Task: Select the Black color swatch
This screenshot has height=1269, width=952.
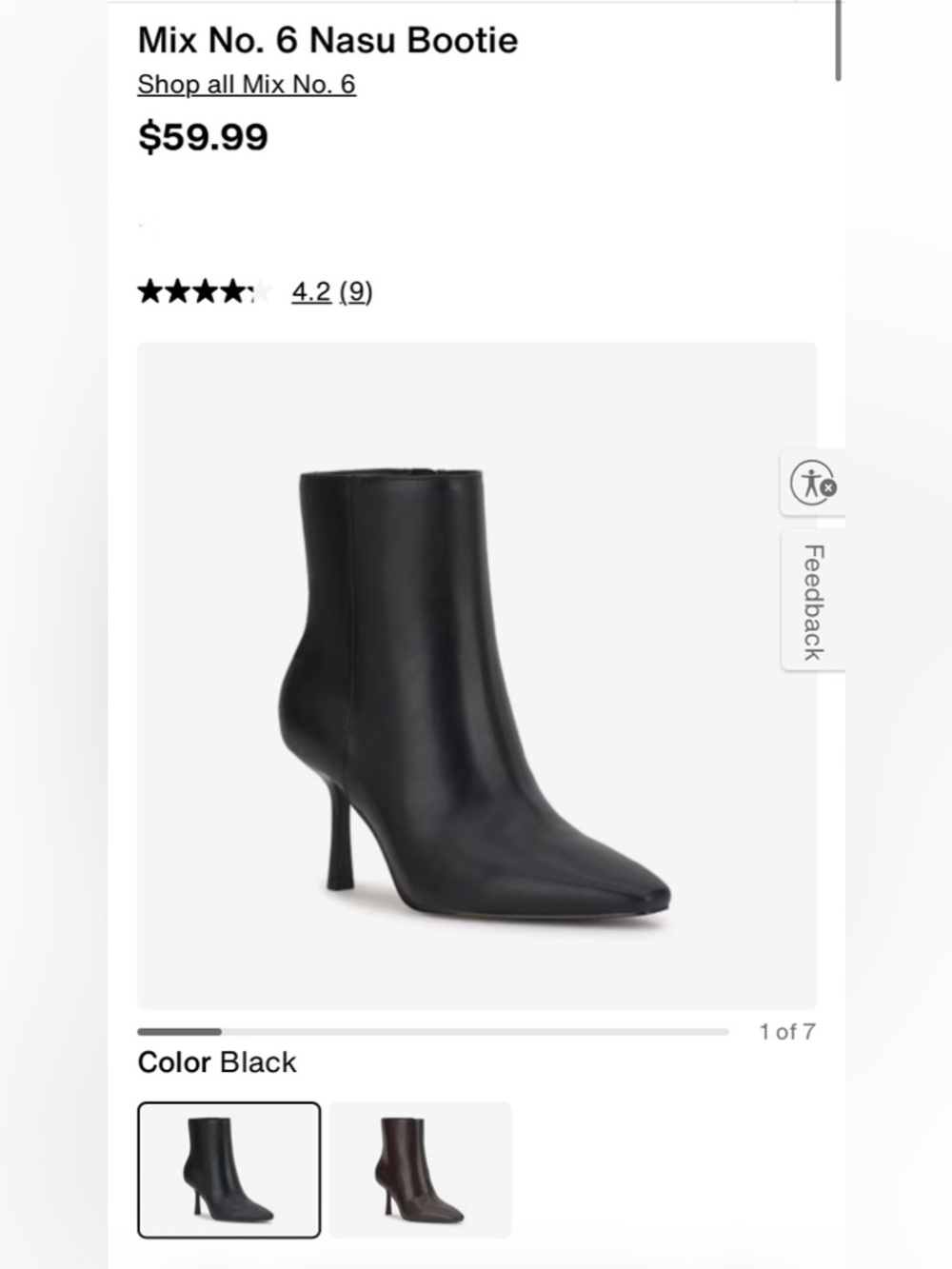Action: coord(228,1170)
